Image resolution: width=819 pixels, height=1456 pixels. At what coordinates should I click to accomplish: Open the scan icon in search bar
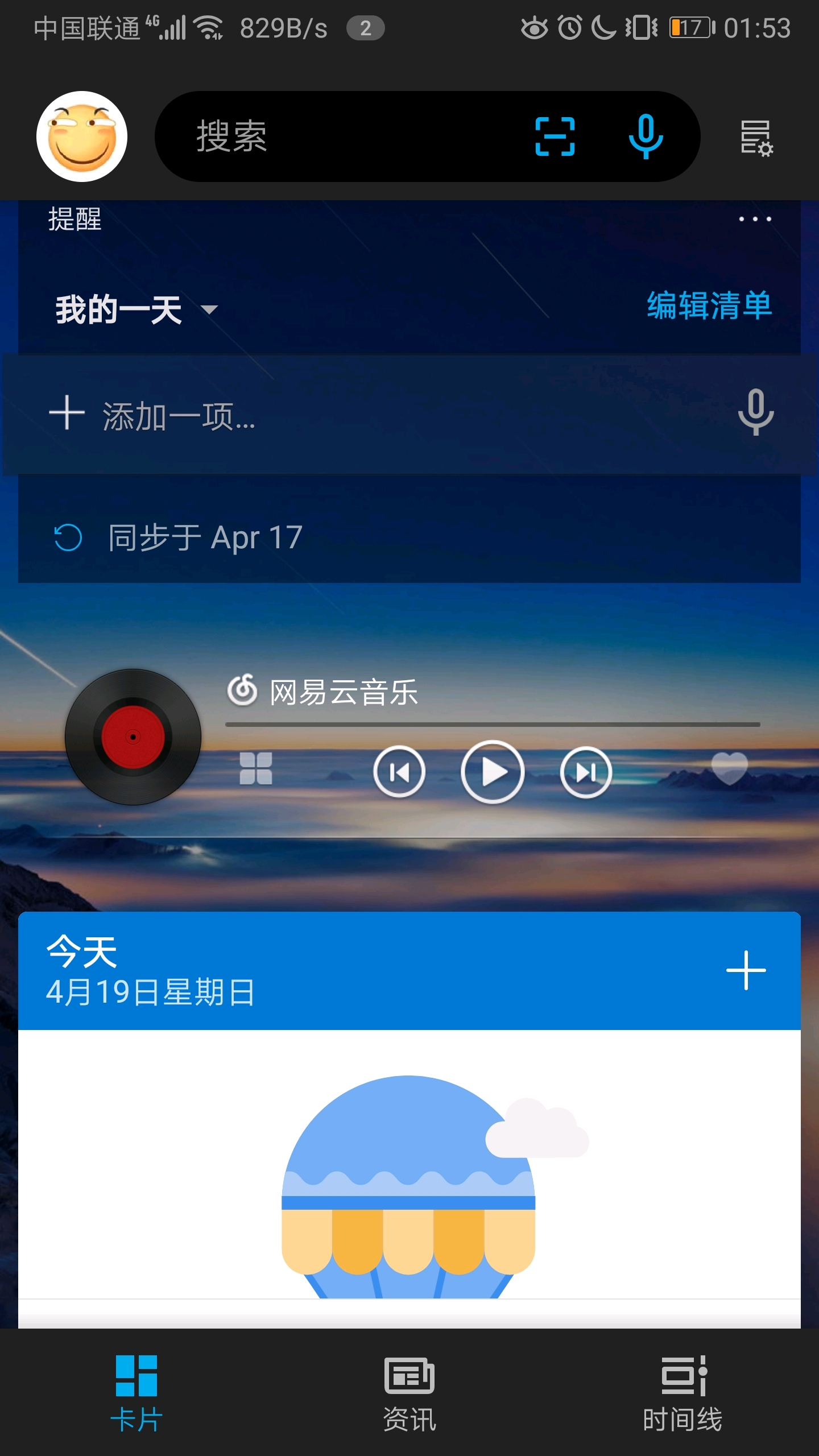tap(555, 136)
